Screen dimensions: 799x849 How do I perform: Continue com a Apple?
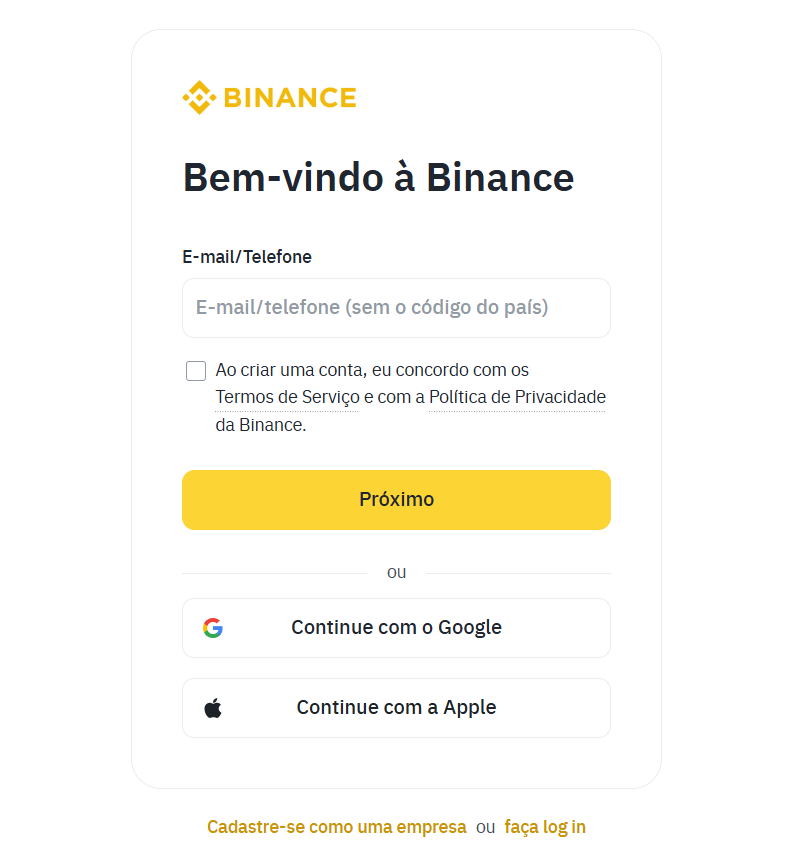pos(396,708)
